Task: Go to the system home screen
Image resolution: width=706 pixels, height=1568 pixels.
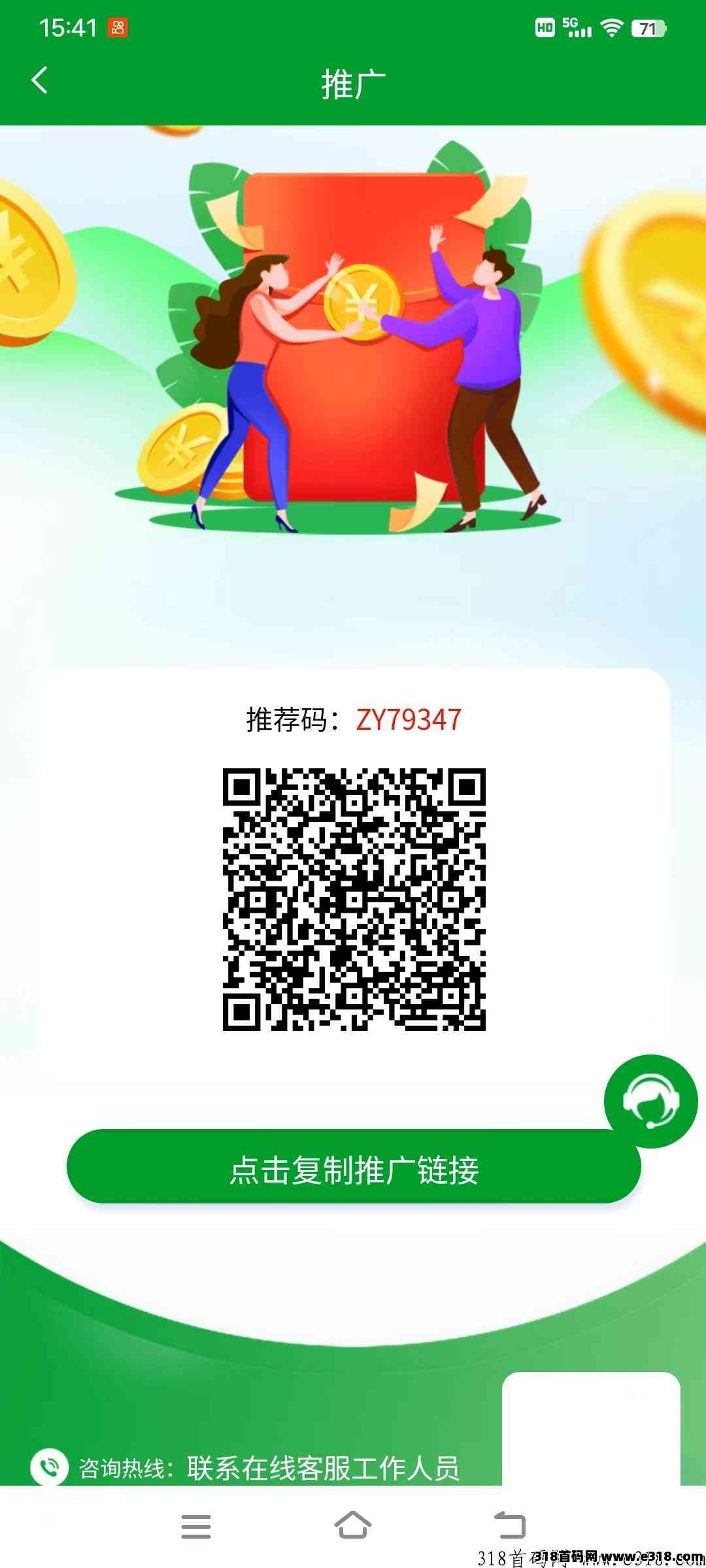Action: click(353, 1526)
